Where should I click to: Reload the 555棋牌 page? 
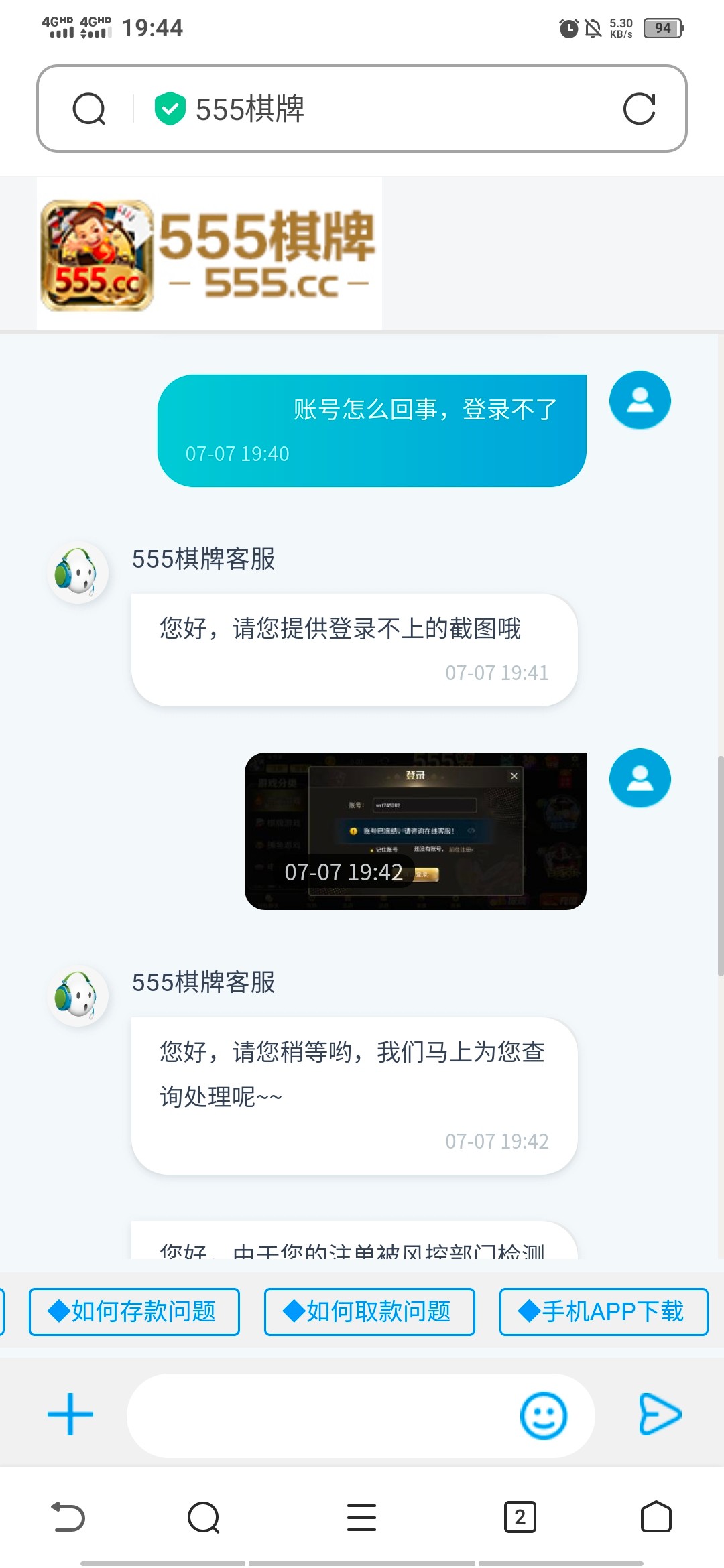pos(639,109)
